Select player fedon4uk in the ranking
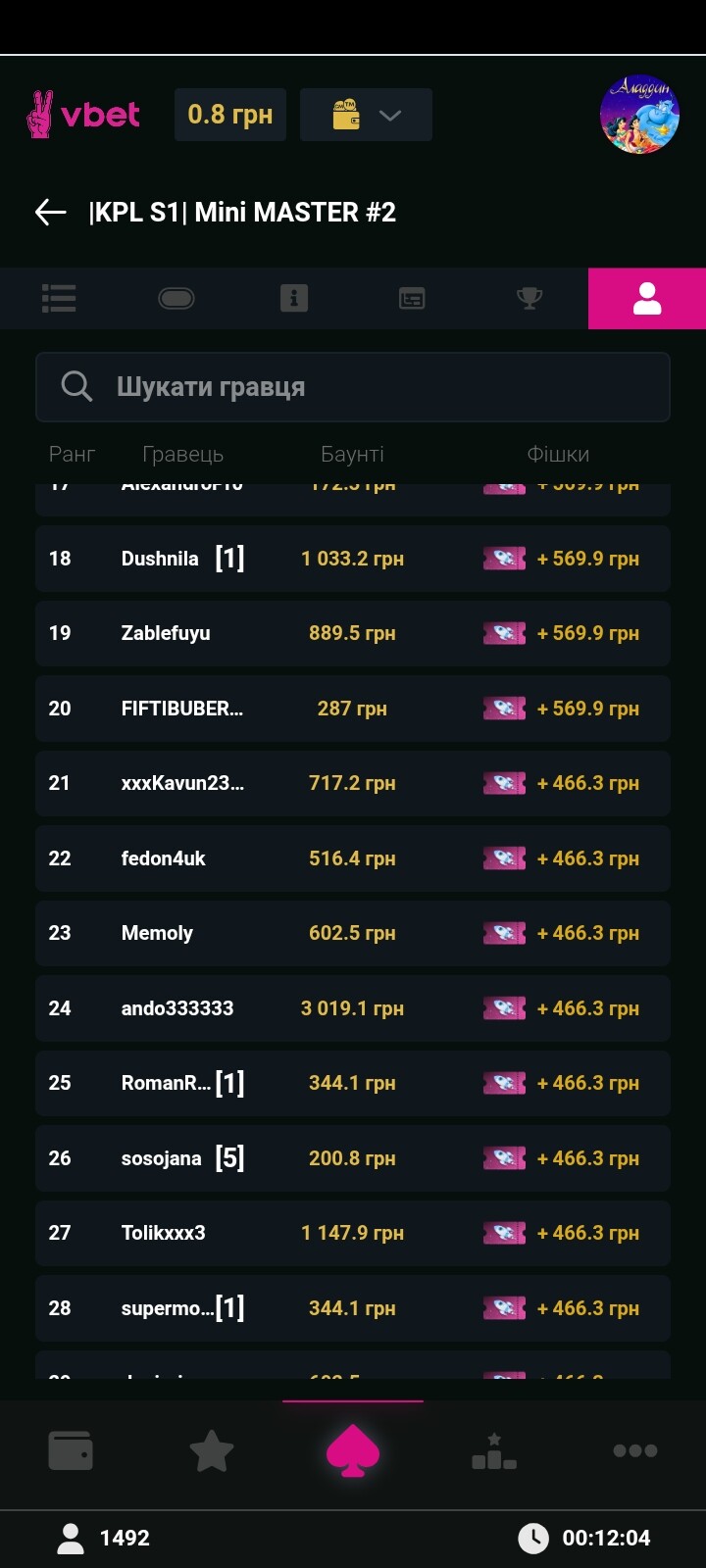The height and width of the screenshot is (1568, 706). coord(353,858)
